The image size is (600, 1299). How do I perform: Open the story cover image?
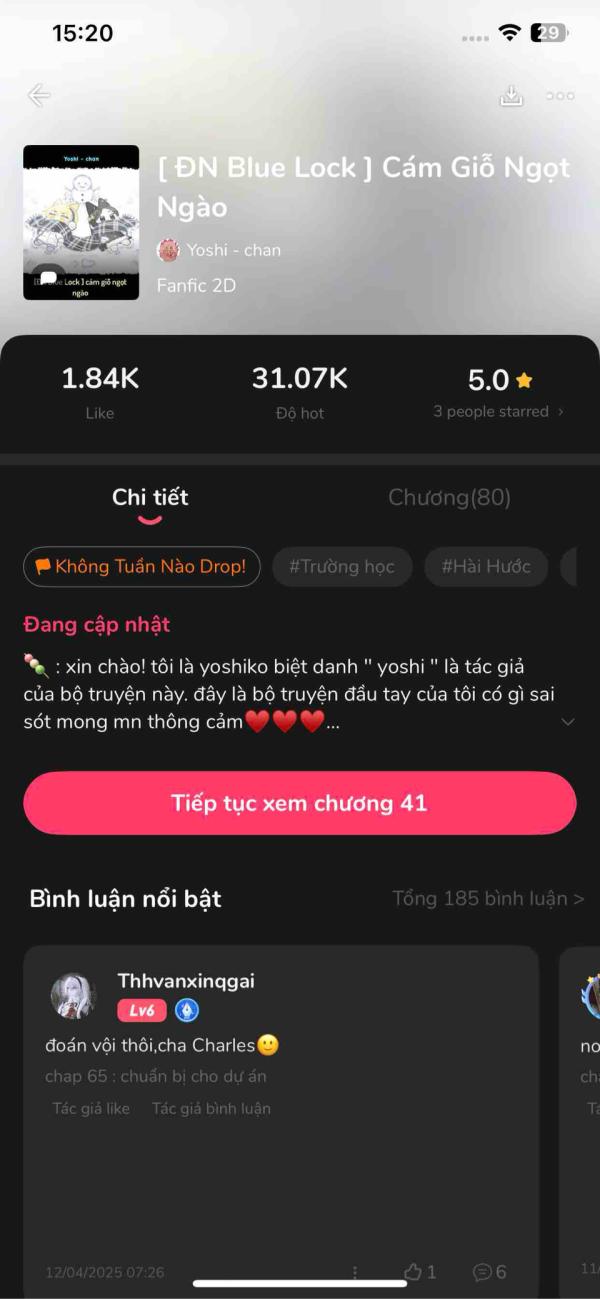(81, 222)
